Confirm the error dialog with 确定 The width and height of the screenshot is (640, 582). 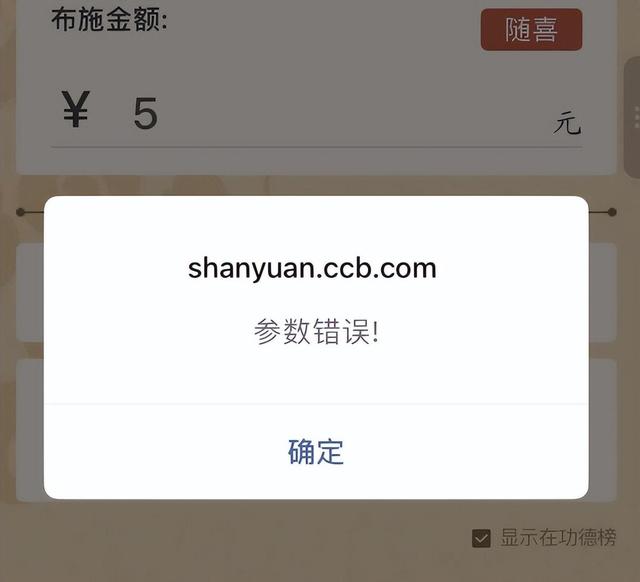pos(315,452)
